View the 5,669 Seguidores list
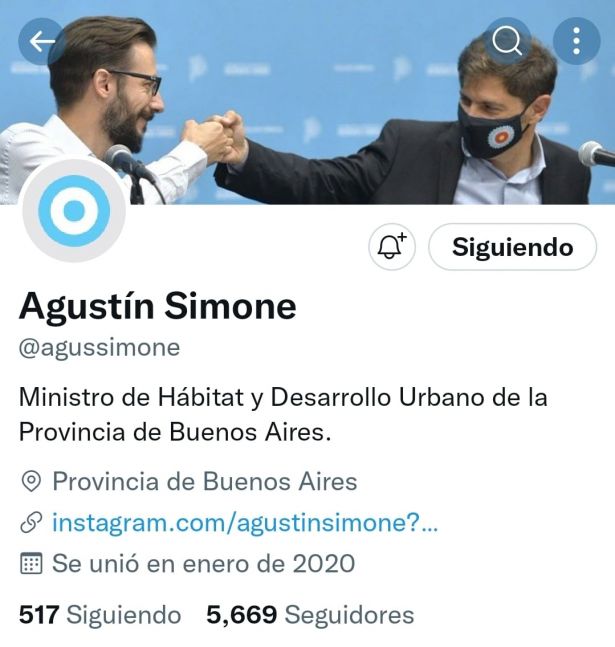The width and height of the screenshot is (615, 647). click(310, 615)
